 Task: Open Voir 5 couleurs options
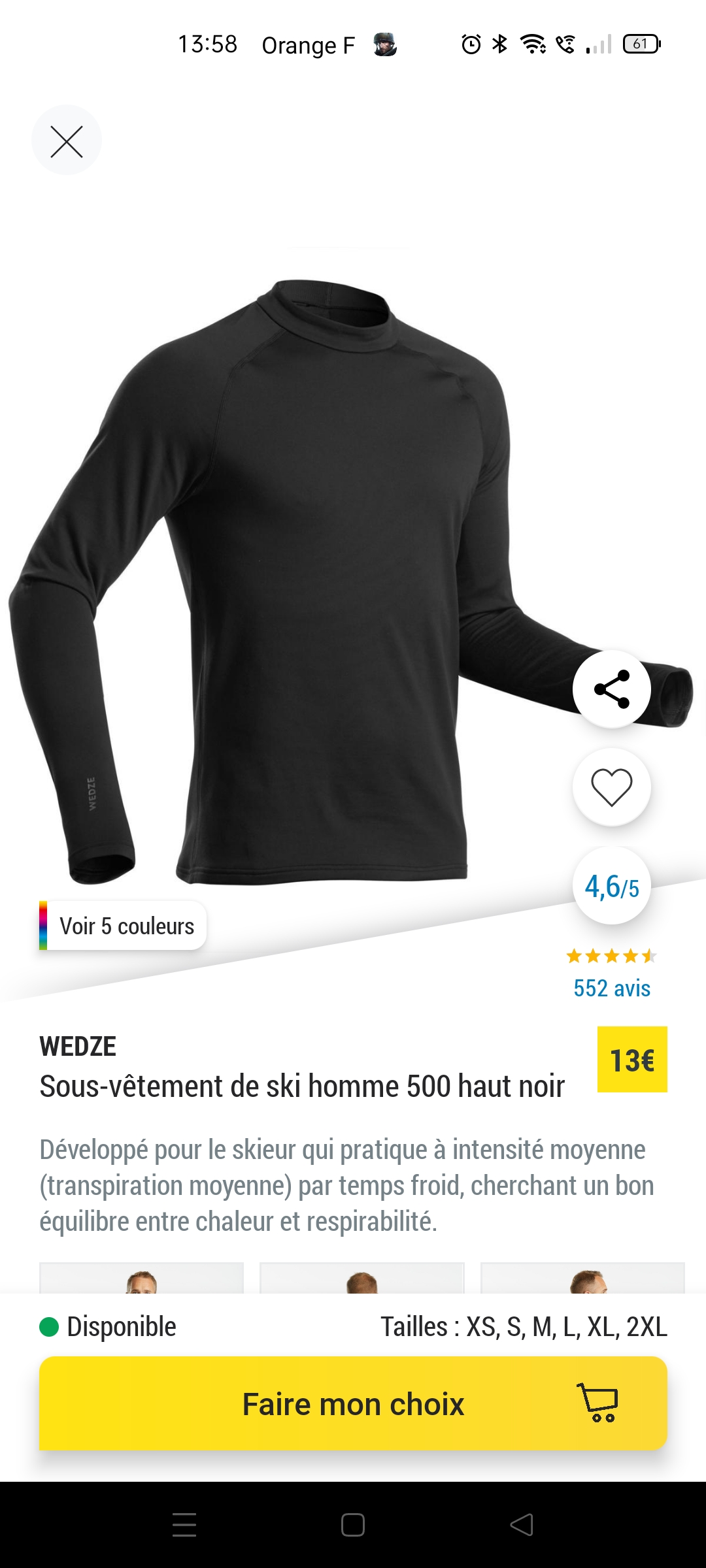(124, 926)
